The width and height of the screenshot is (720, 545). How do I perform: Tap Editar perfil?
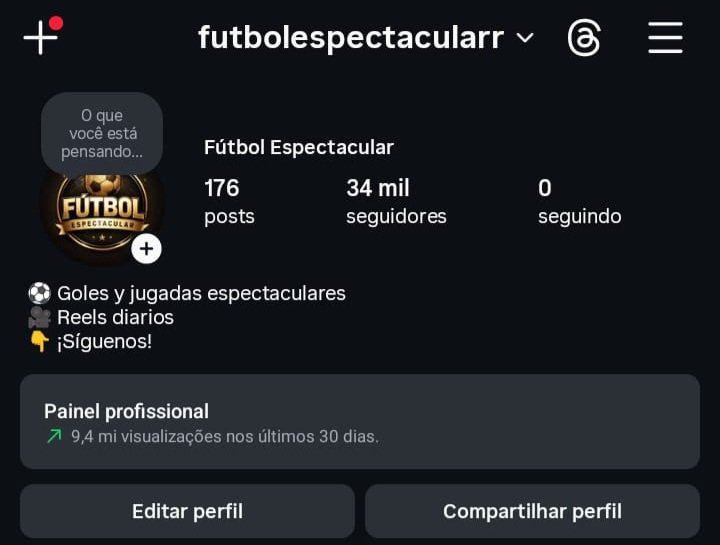(x=187, y=511)
